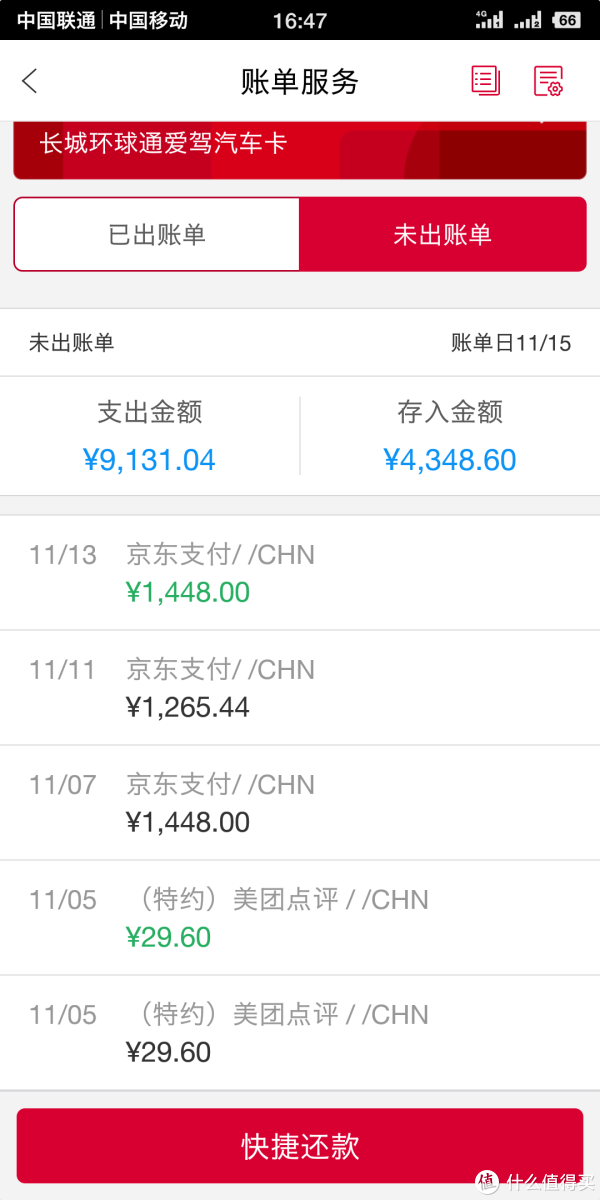View the 11/07 京东支付 ¥1,448.00 transaction
This screenshot has width=600, height=1200.
coord(300,803)
